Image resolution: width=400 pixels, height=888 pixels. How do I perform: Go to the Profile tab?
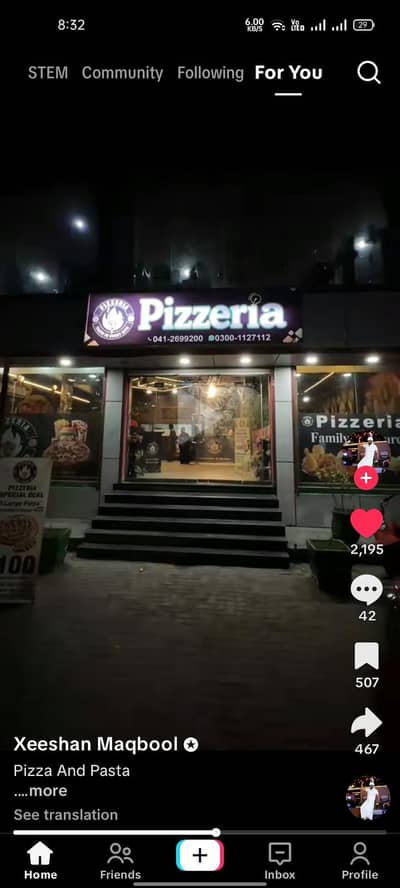coord(360,861)
